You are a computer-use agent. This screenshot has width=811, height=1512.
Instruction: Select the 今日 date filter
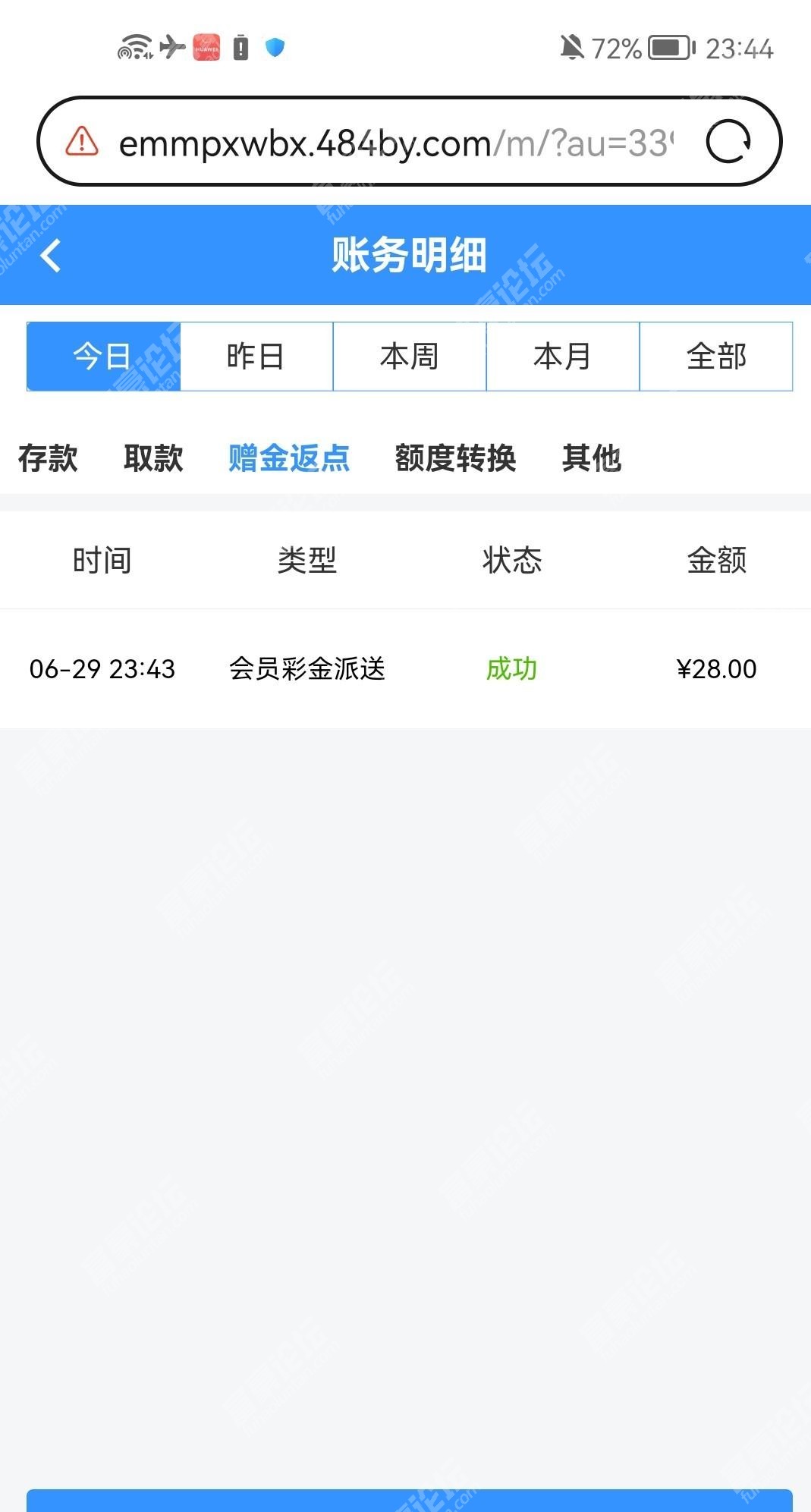pos(103,357)
